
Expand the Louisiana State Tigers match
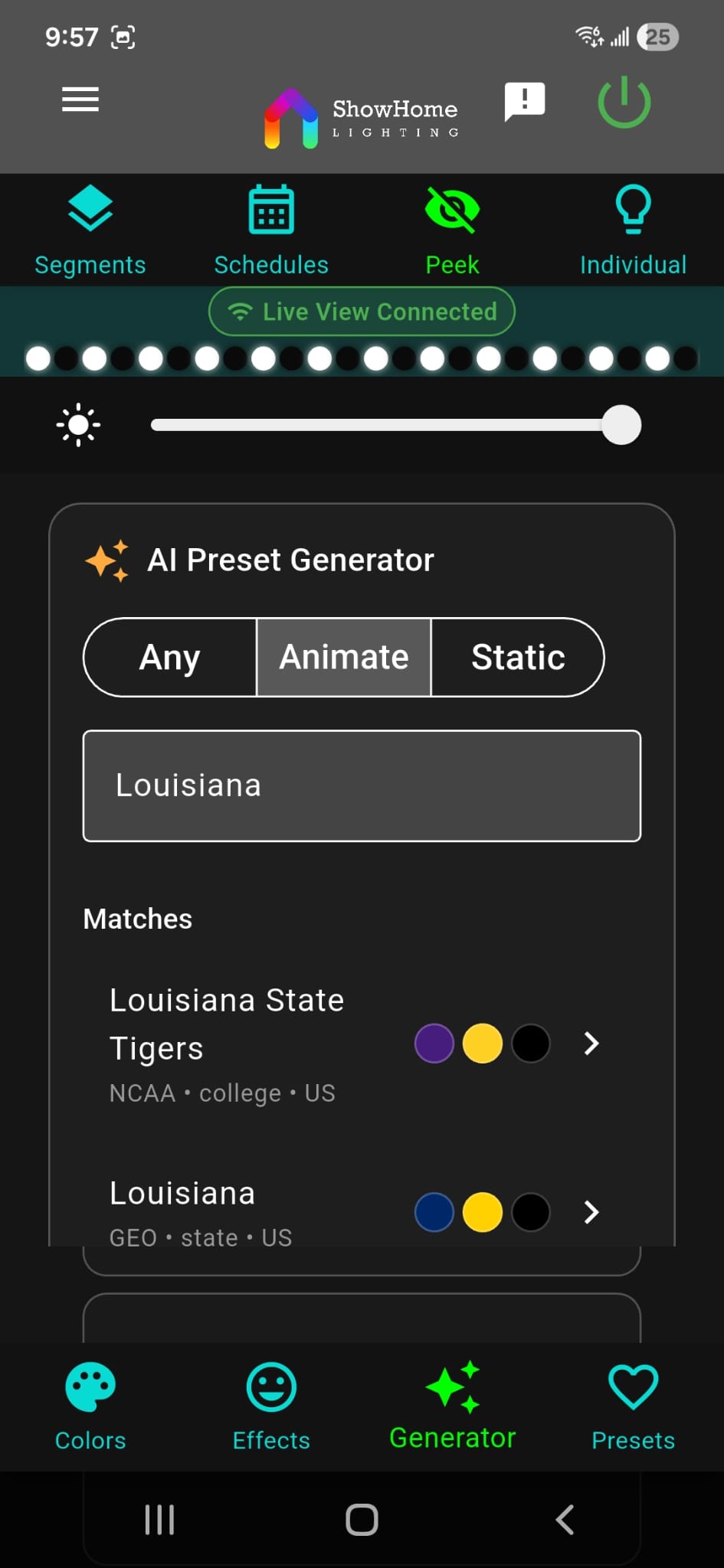pos(590,1044)
